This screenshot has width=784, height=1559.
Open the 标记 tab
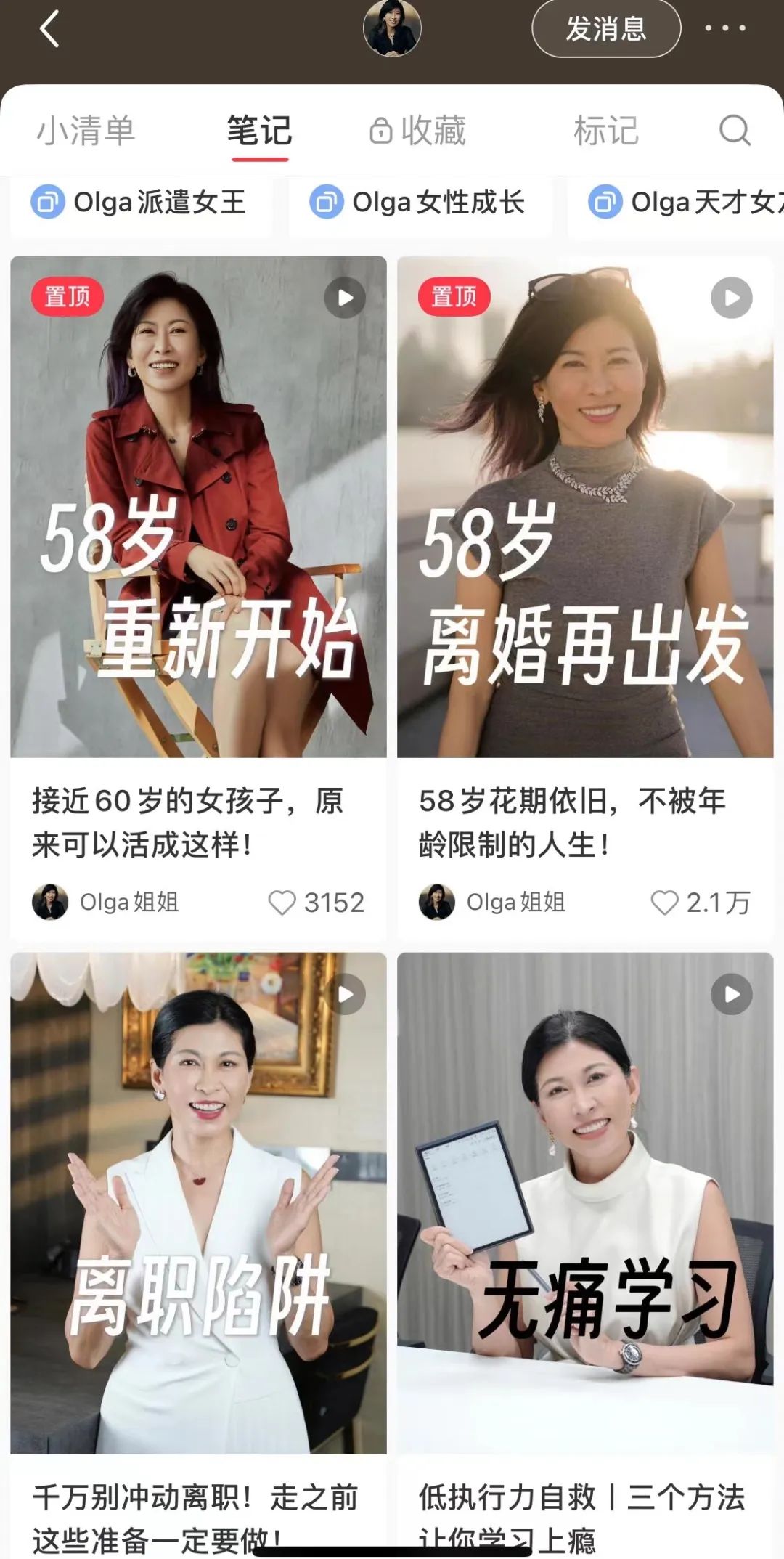(x=606, y=131)
